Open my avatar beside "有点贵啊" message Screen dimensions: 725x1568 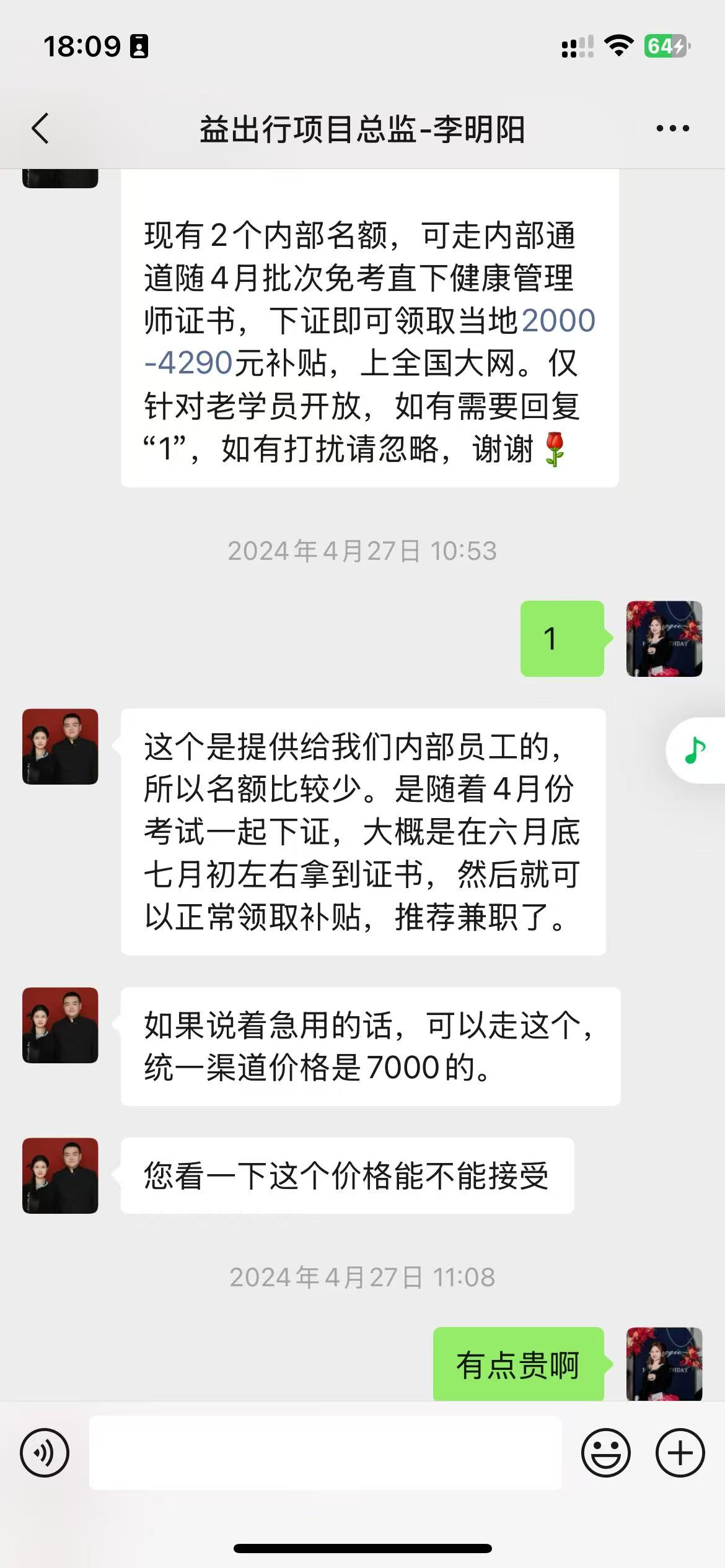click(x=664, y=1364)
